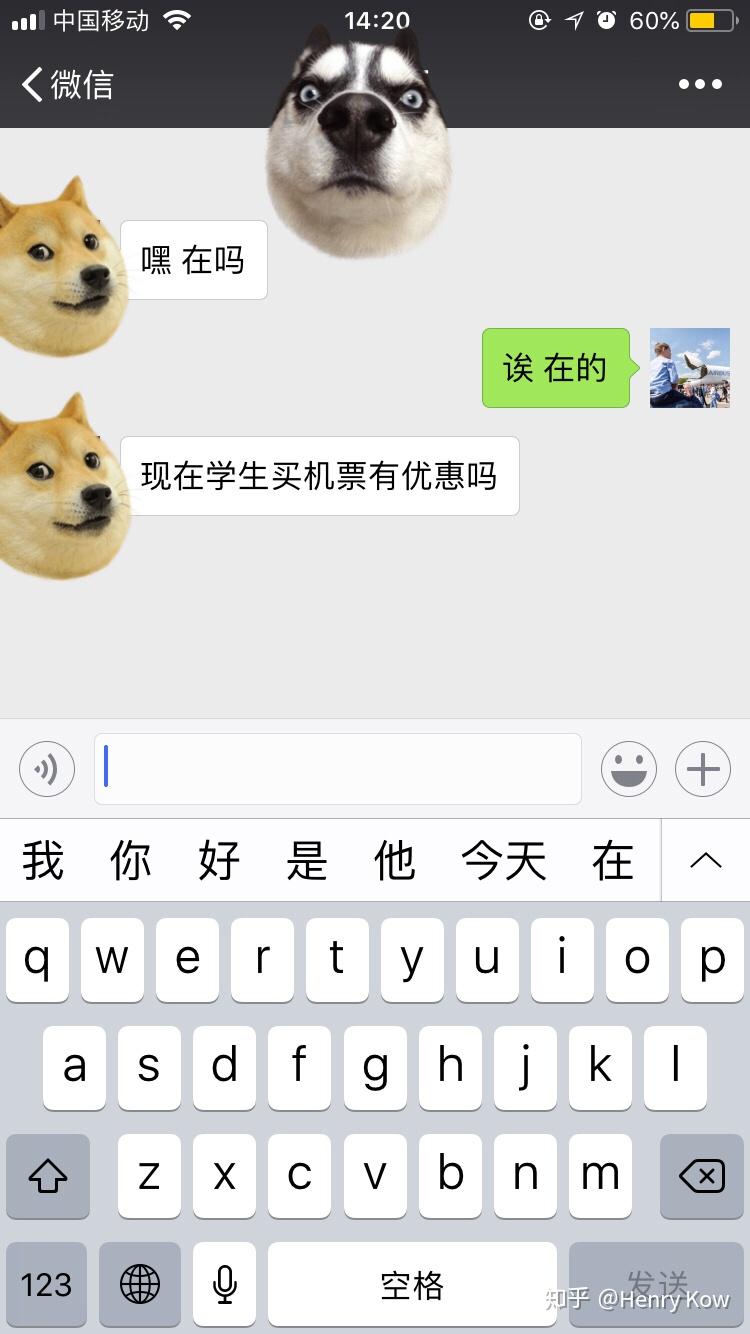Viewport: 750px width, 1334px height.
Task: Pick the suggested word 在
Action: tap(613, 861)
